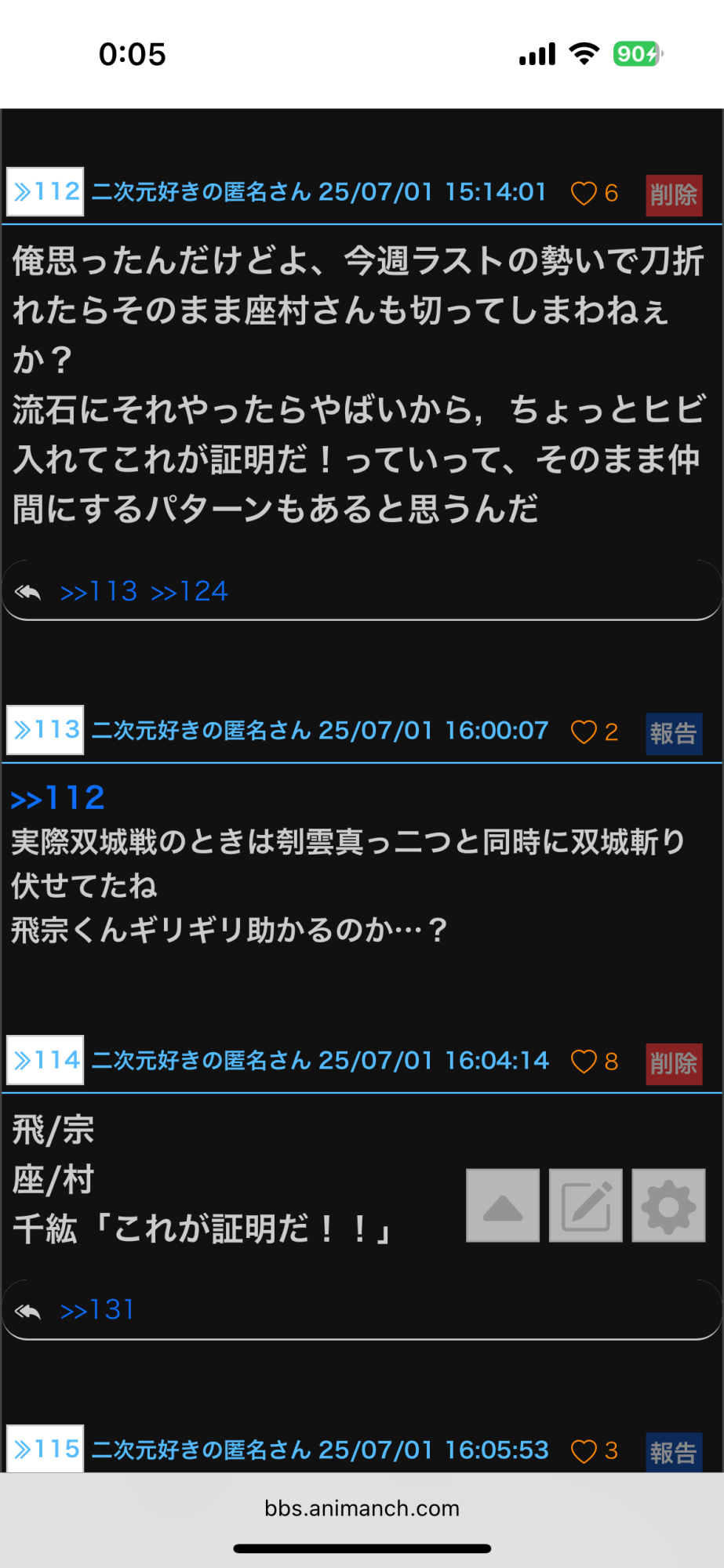
Task: Tap 削除 button on post 114
Action: click(674, 1064)
